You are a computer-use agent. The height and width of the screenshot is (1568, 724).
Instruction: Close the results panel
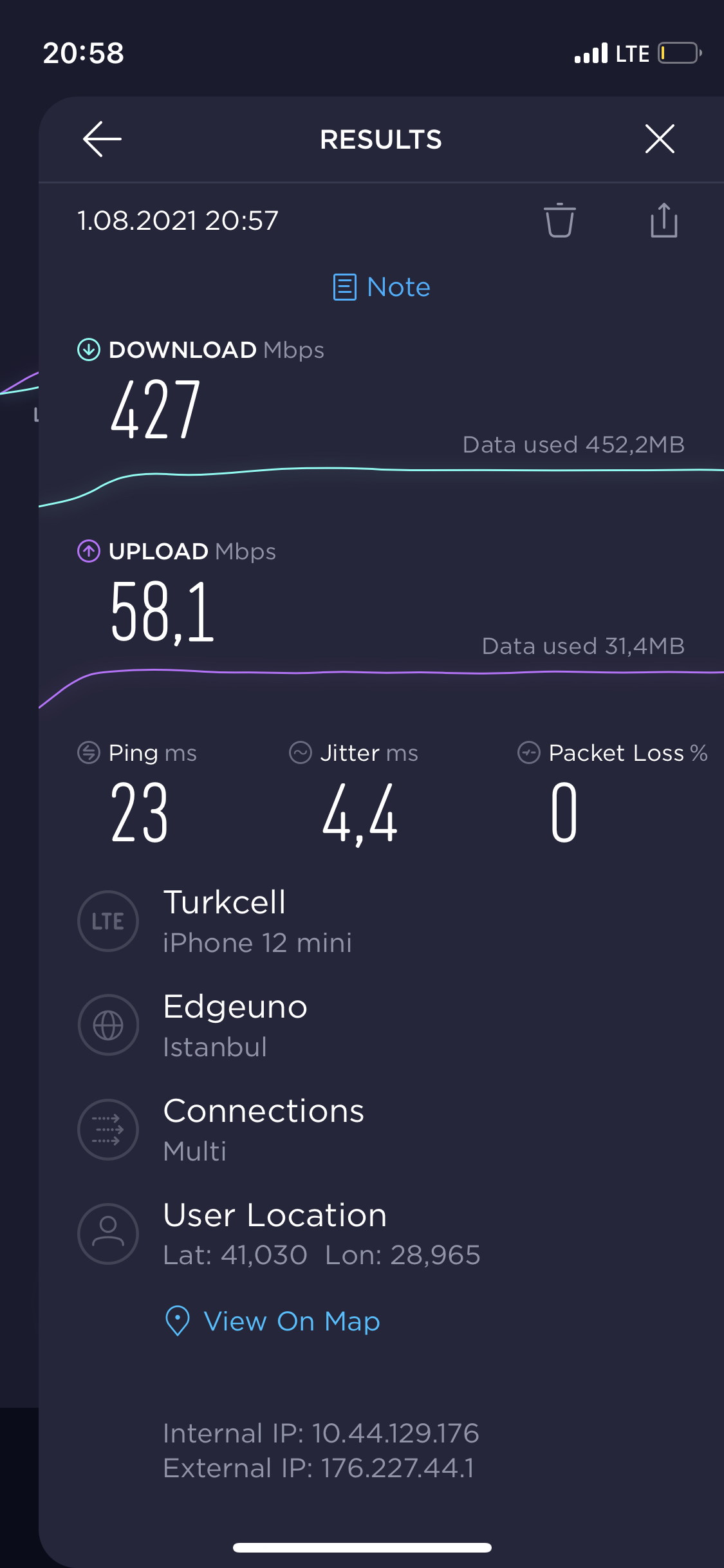tap(660, 139)
